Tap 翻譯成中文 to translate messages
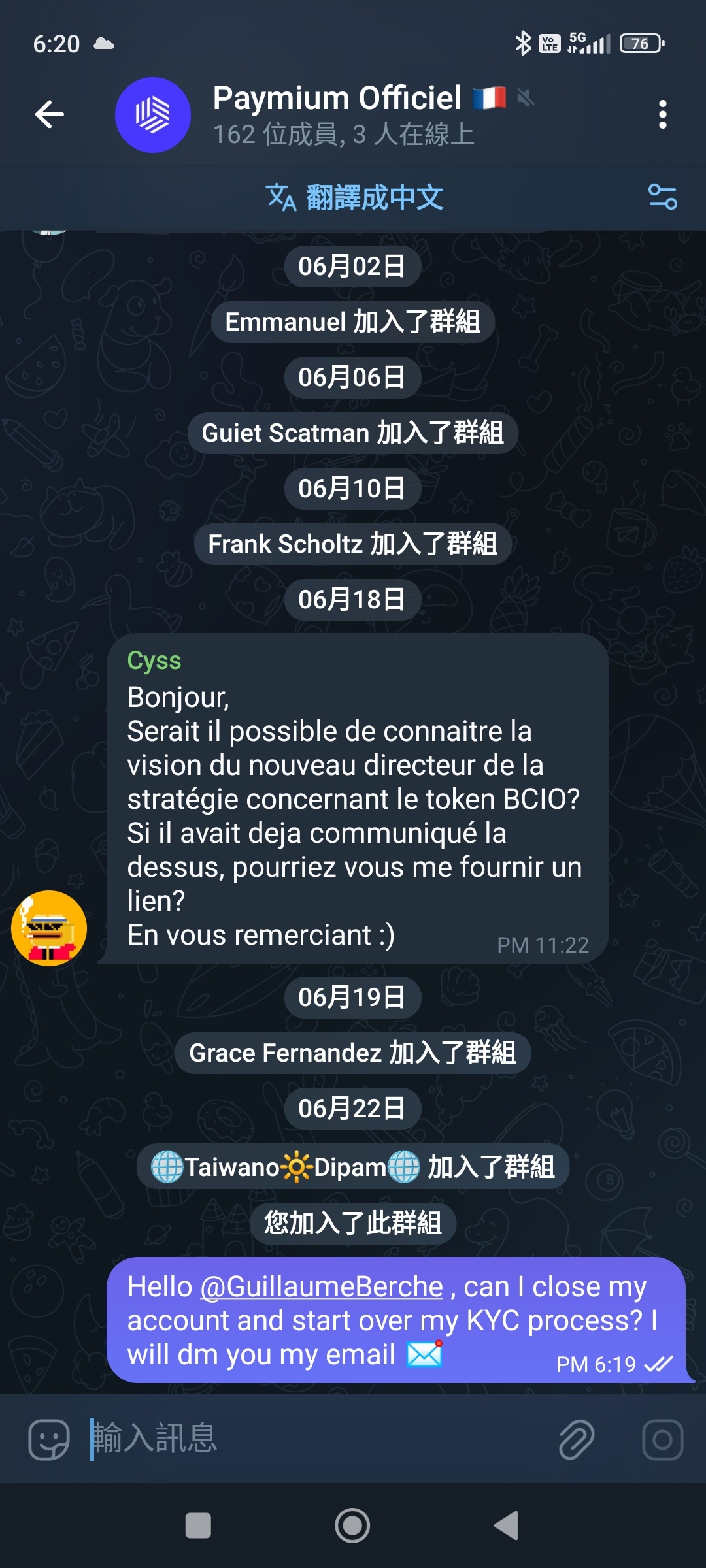Viewport: 706px width, 1568px height. 354,197
